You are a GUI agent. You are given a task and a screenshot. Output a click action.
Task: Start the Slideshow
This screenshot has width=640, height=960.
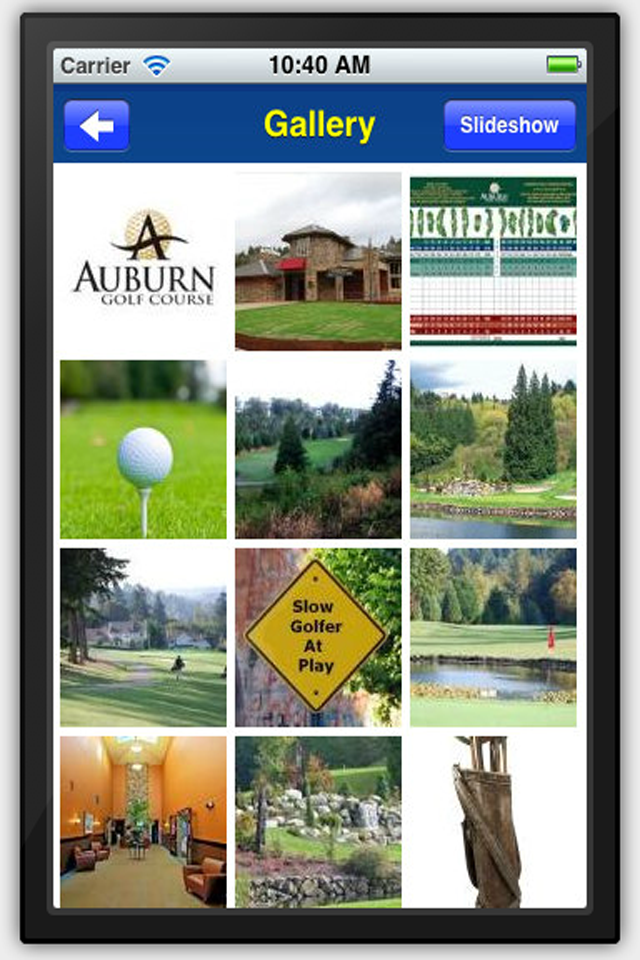pos(509,126)
